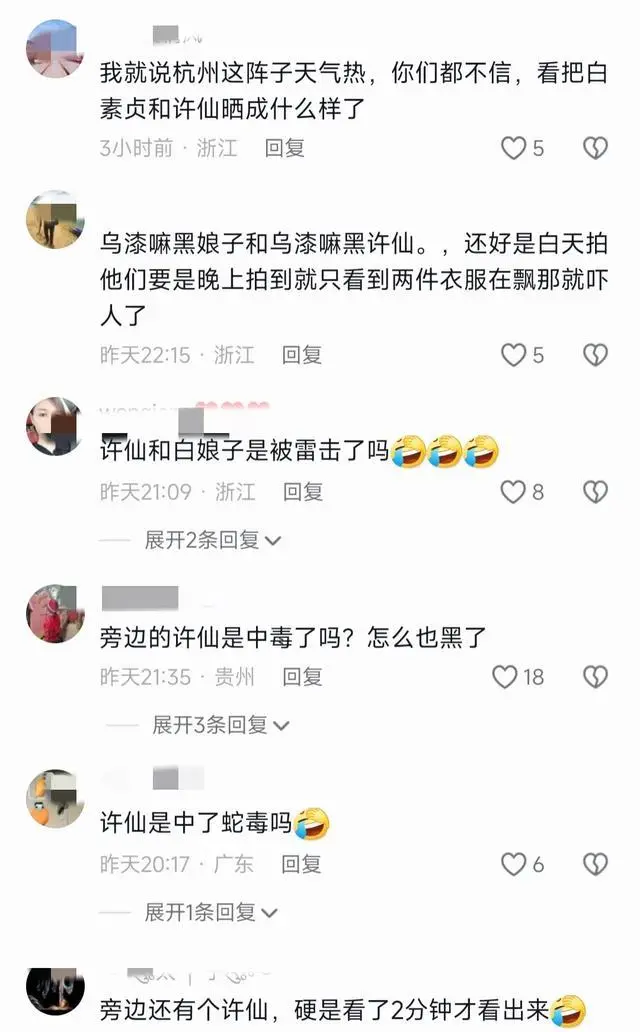Like the comment about 杭州这阵子天气热
Image resolution: width=640 pixels, height=1032 pixels.
(x=513, y=148)
